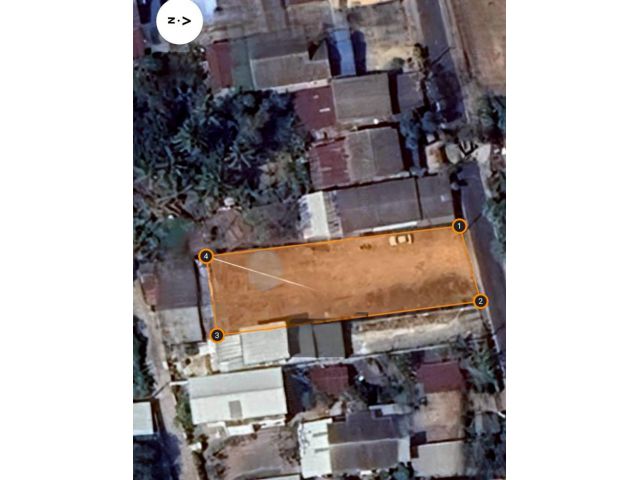Select boundary point 3 on the plot
This screenshot has height=480, width=640.
pyautogui.click(x=217, y=335)
